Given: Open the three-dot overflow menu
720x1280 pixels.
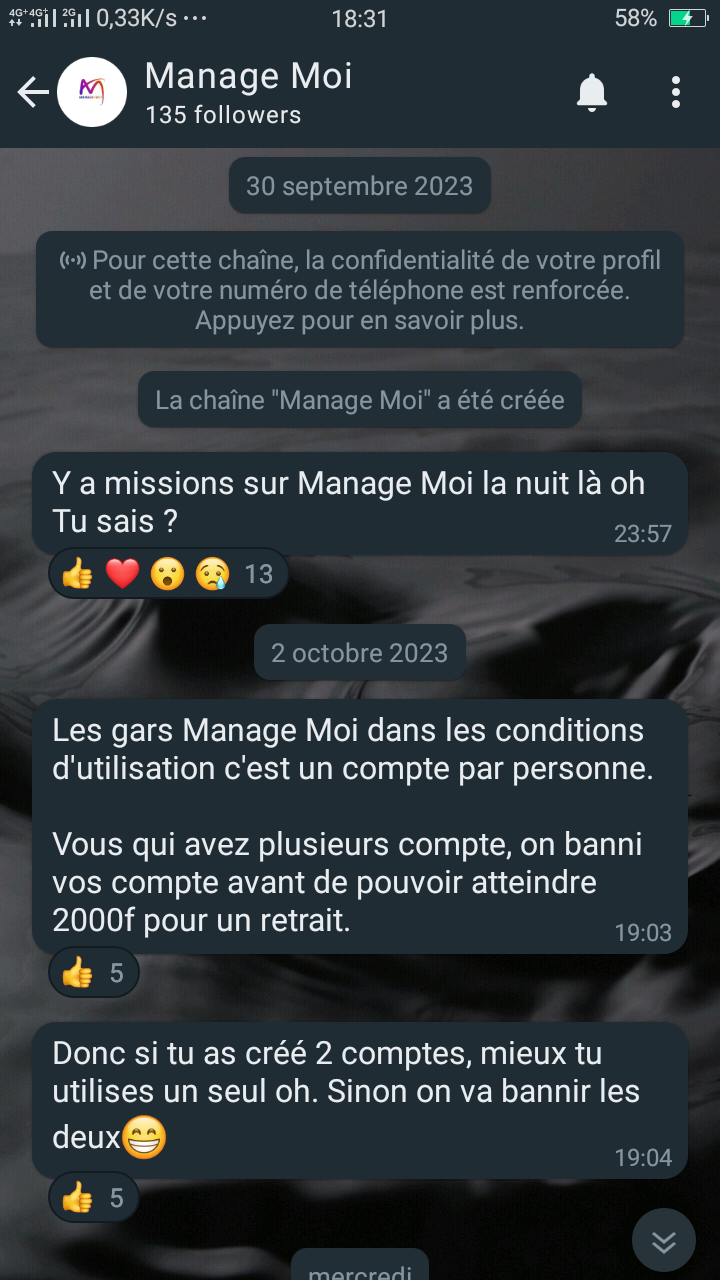Looking at the screenshot, I should pos(676,93).
